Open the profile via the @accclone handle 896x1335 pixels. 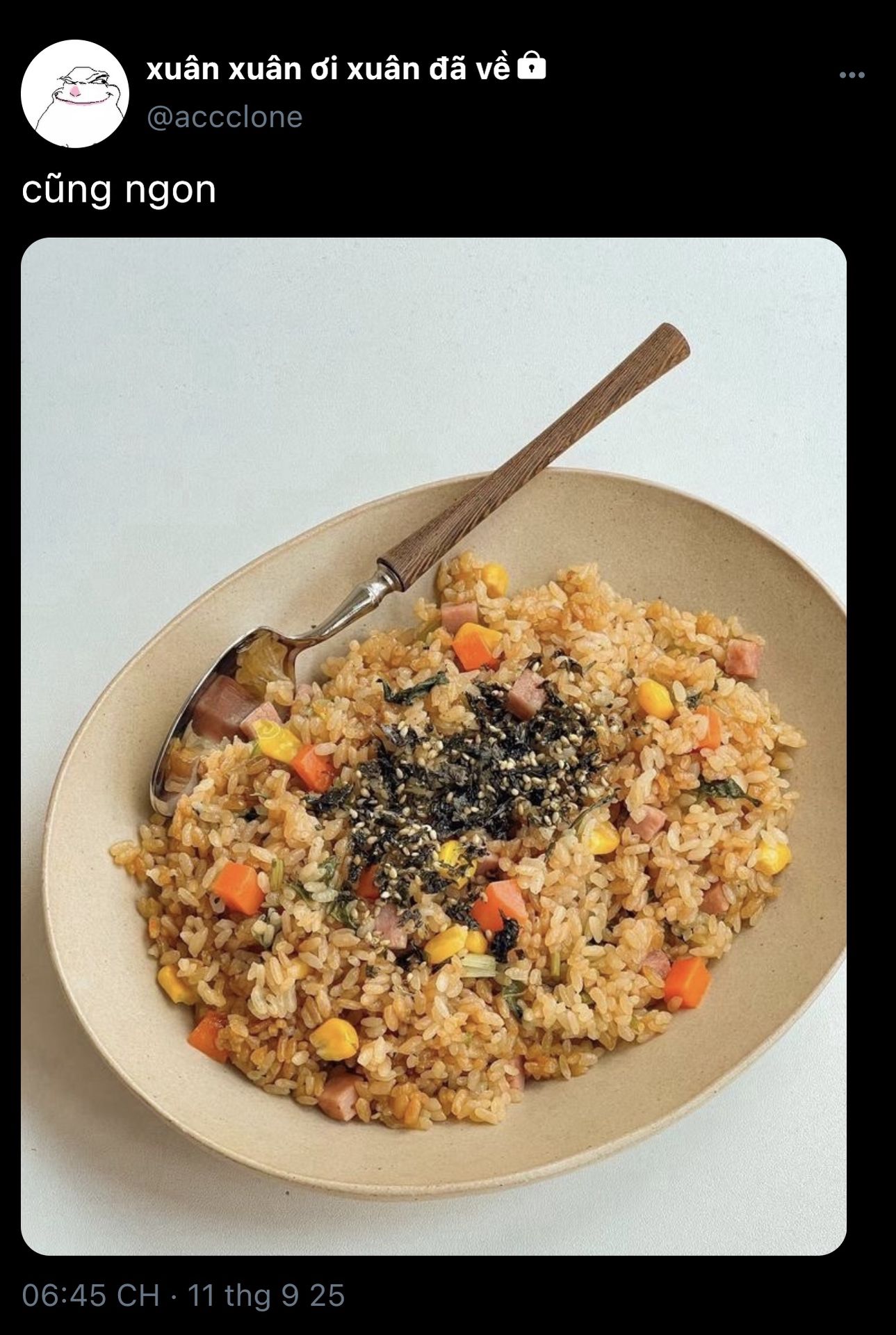click(225, 117)
